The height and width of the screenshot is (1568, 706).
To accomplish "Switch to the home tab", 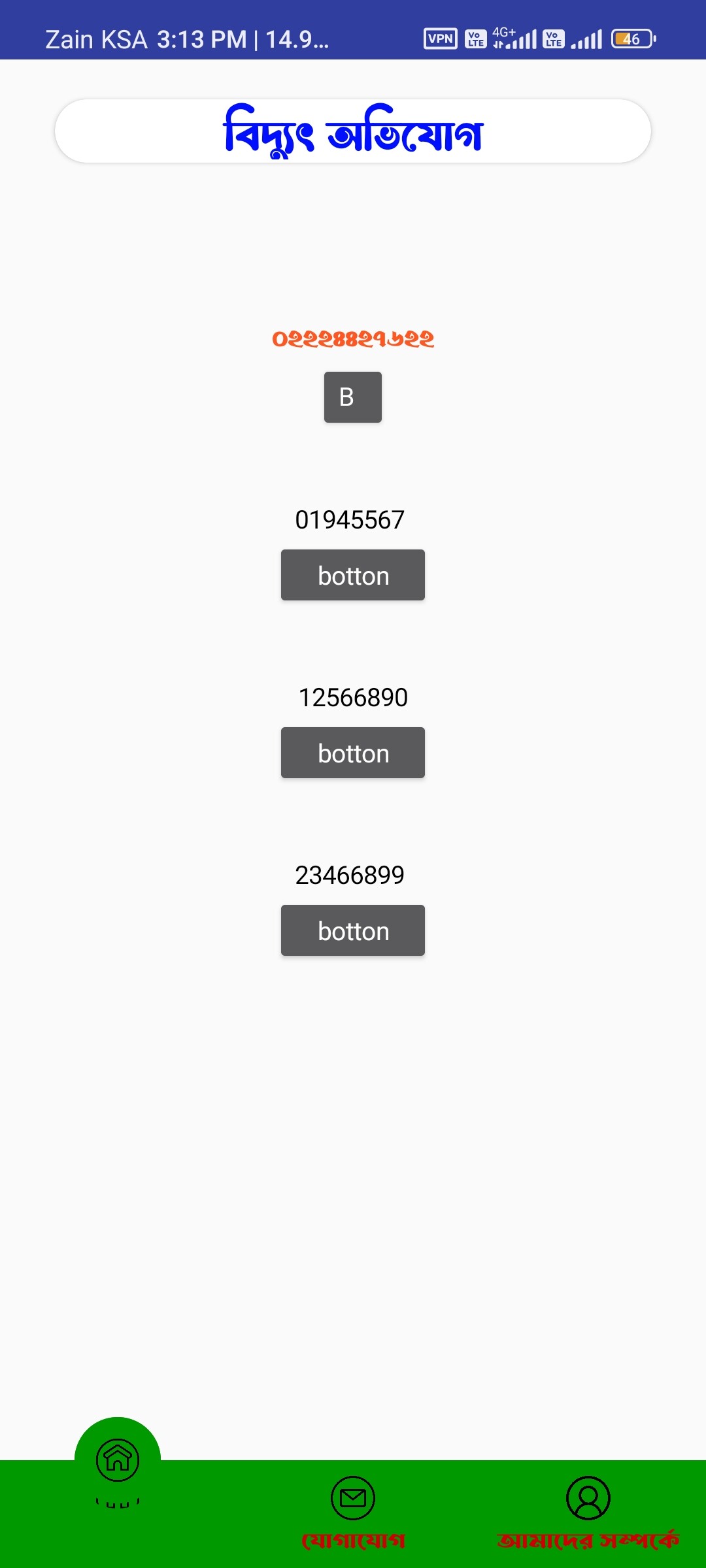I will [118, 1462].
